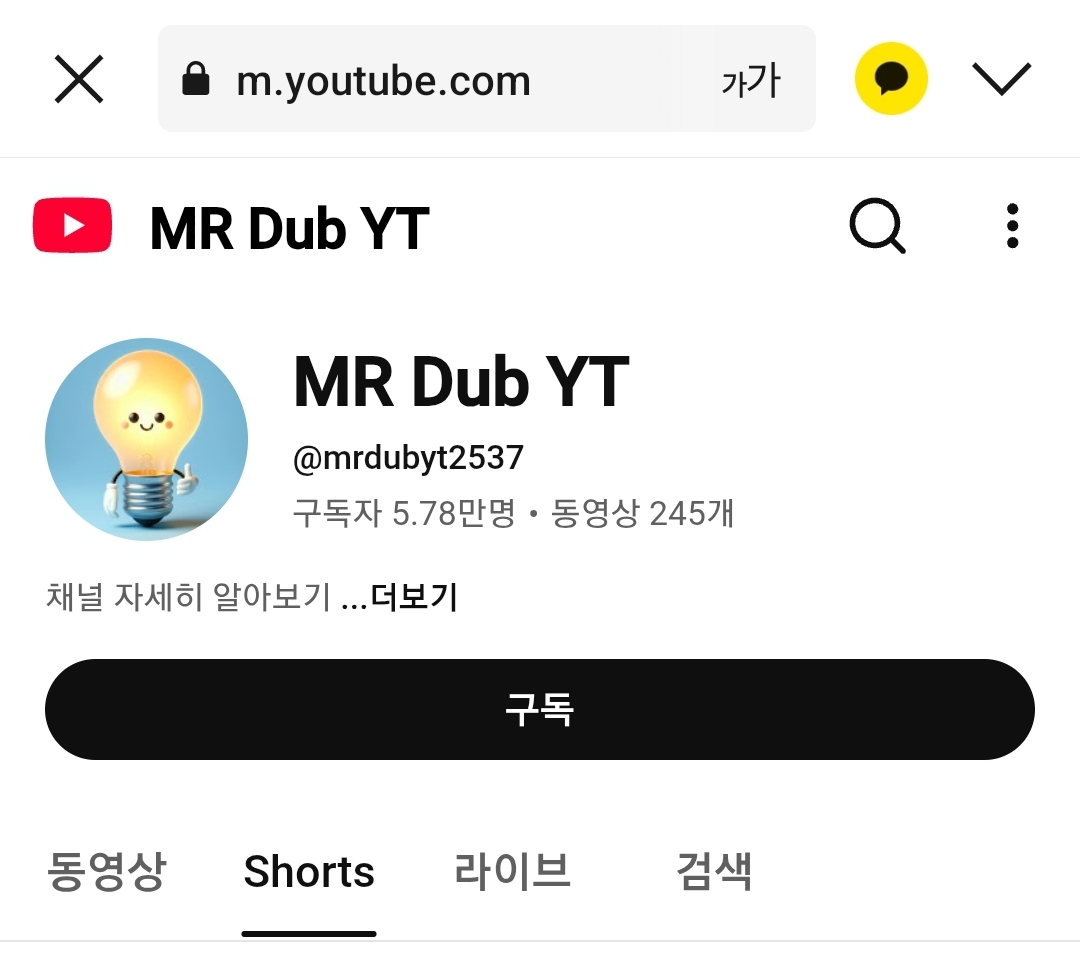Open the yellow KakaoTalk chat icon
Image resolution: width=1080 pixels, height=979 pixels.
[x=891, y=79]
